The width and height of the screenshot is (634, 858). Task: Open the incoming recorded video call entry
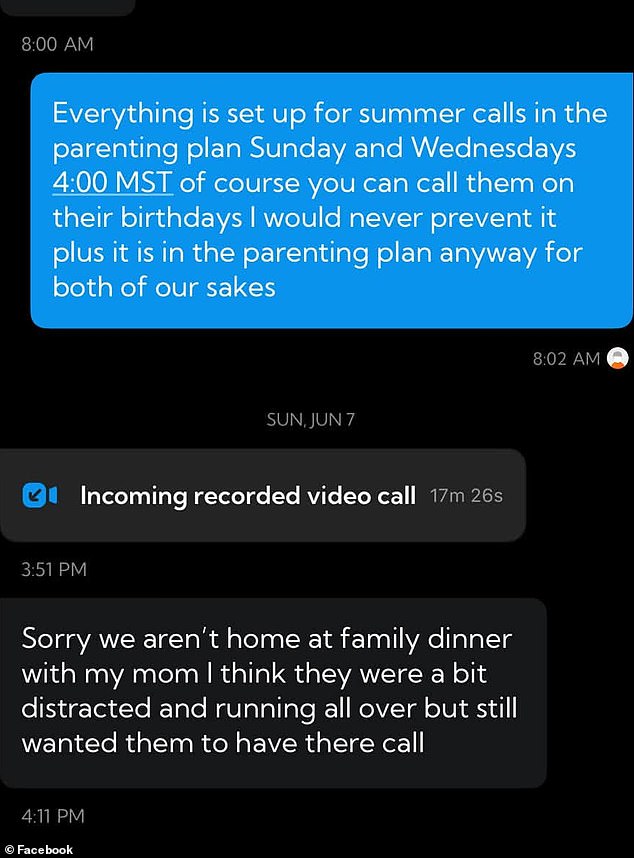coord(263,495)
